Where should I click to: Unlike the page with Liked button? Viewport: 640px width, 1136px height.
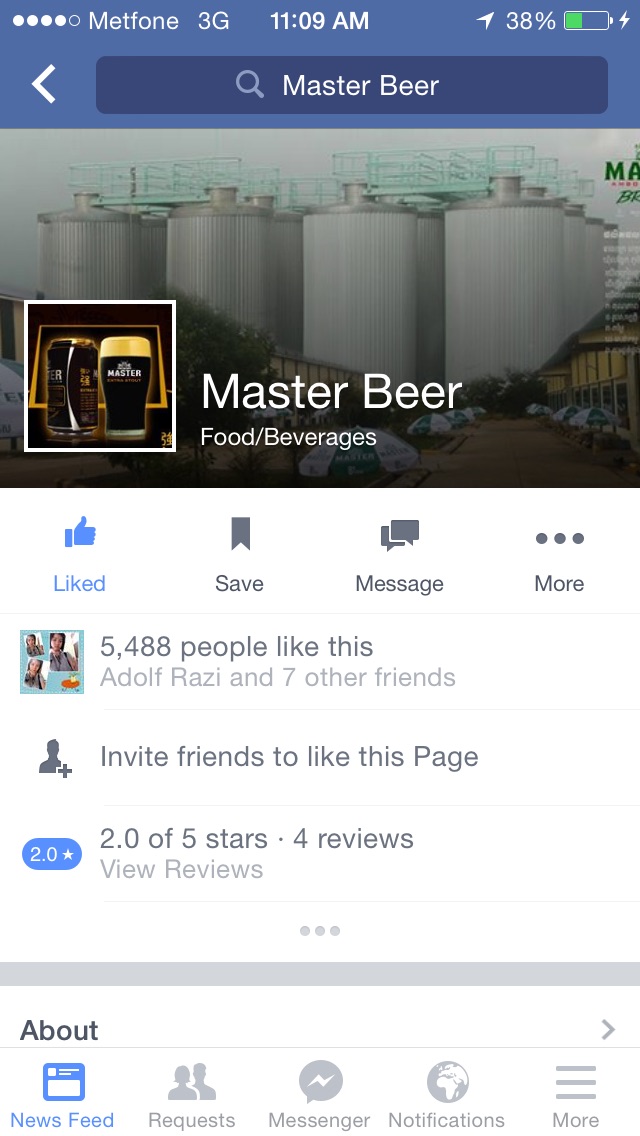80,556
